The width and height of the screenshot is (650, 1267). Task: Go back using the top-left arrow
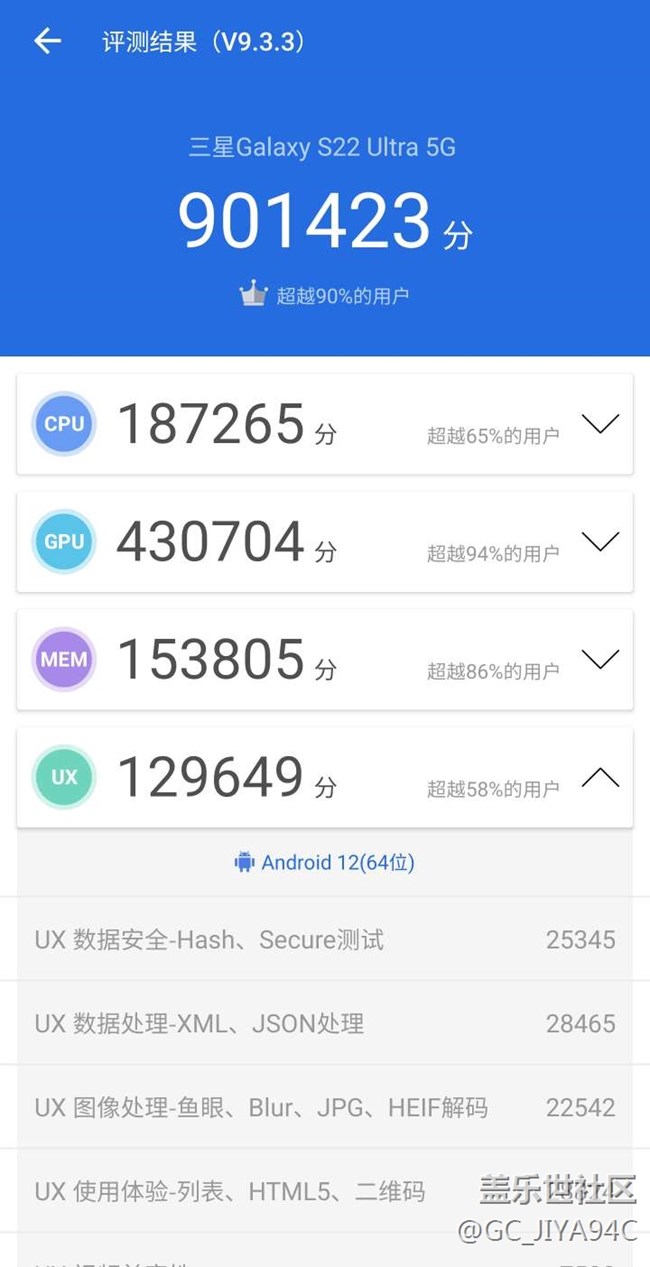47,41
